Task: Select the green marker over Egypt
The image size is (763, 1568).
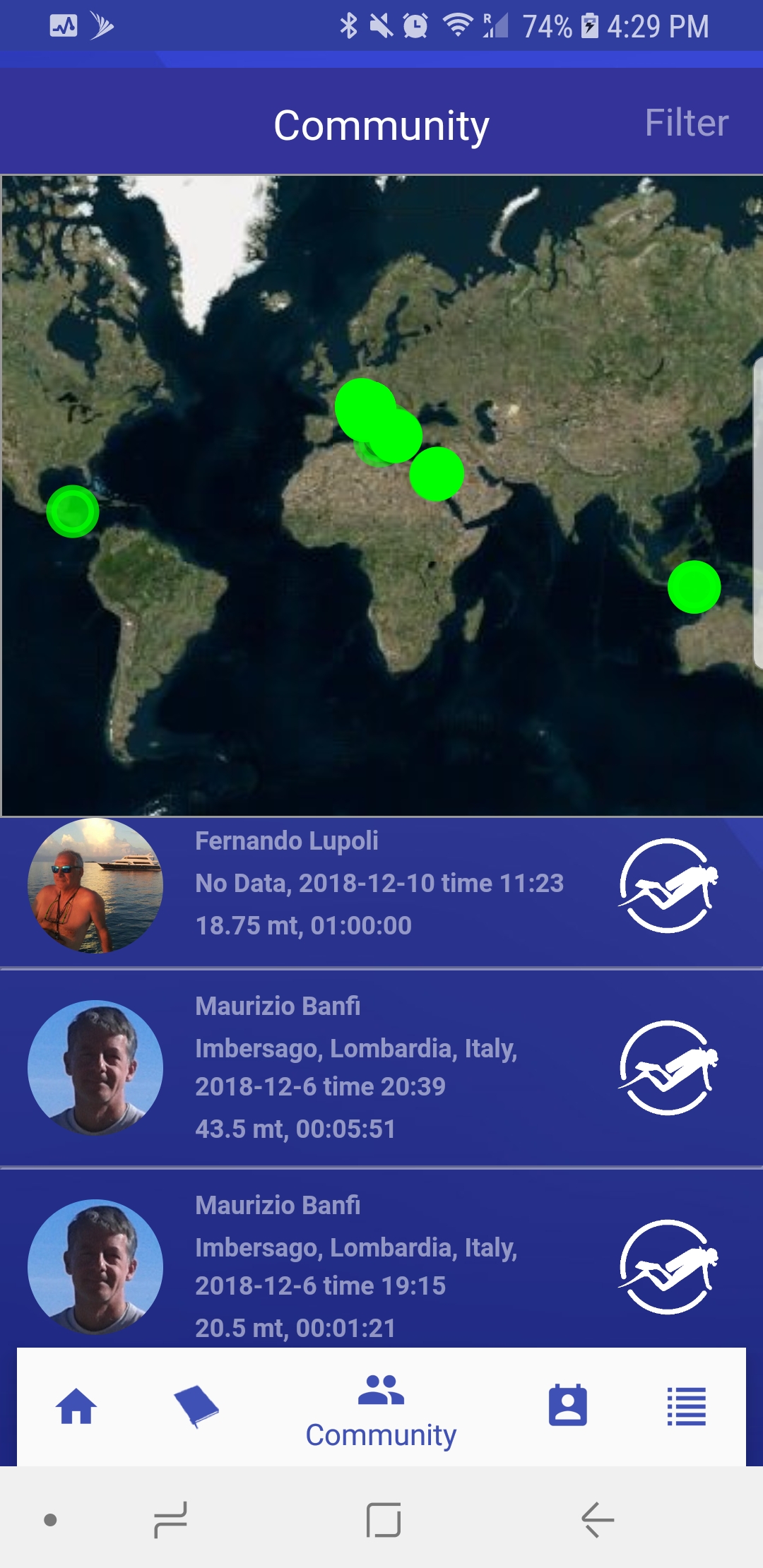Action: (437, 473)
